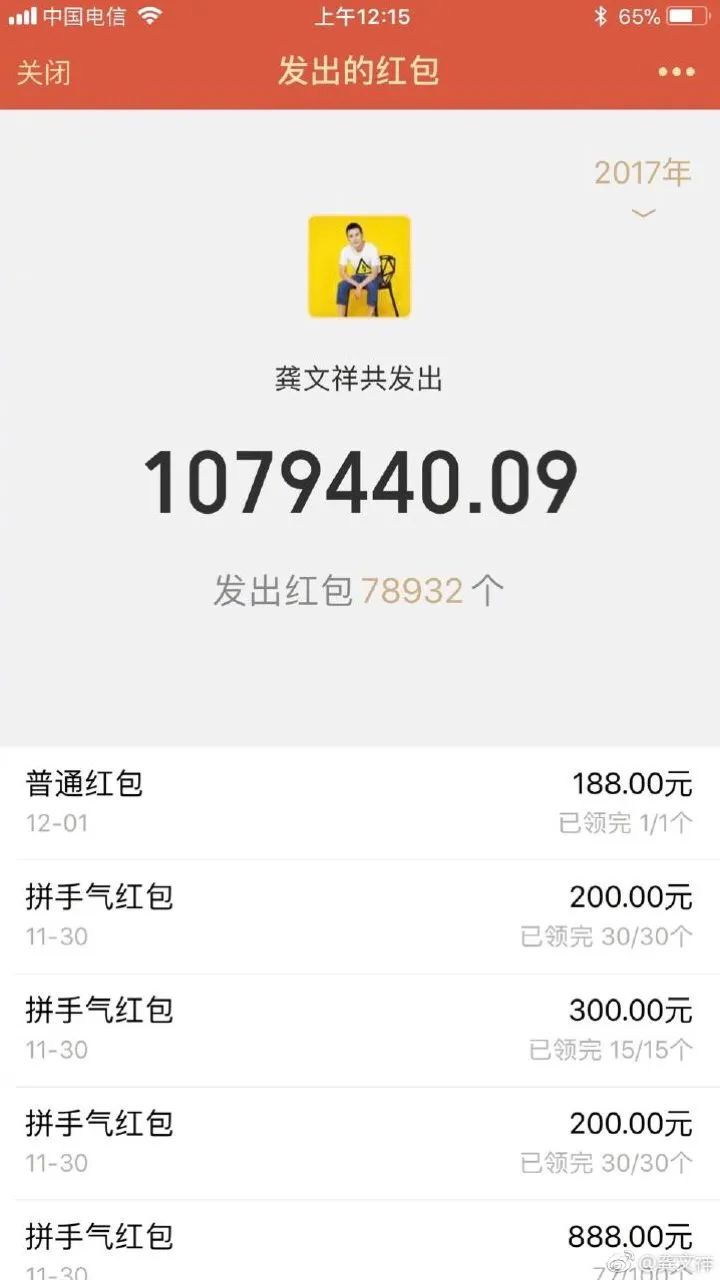View the 300.00元 拼手气红包 details

[360, 1029]
